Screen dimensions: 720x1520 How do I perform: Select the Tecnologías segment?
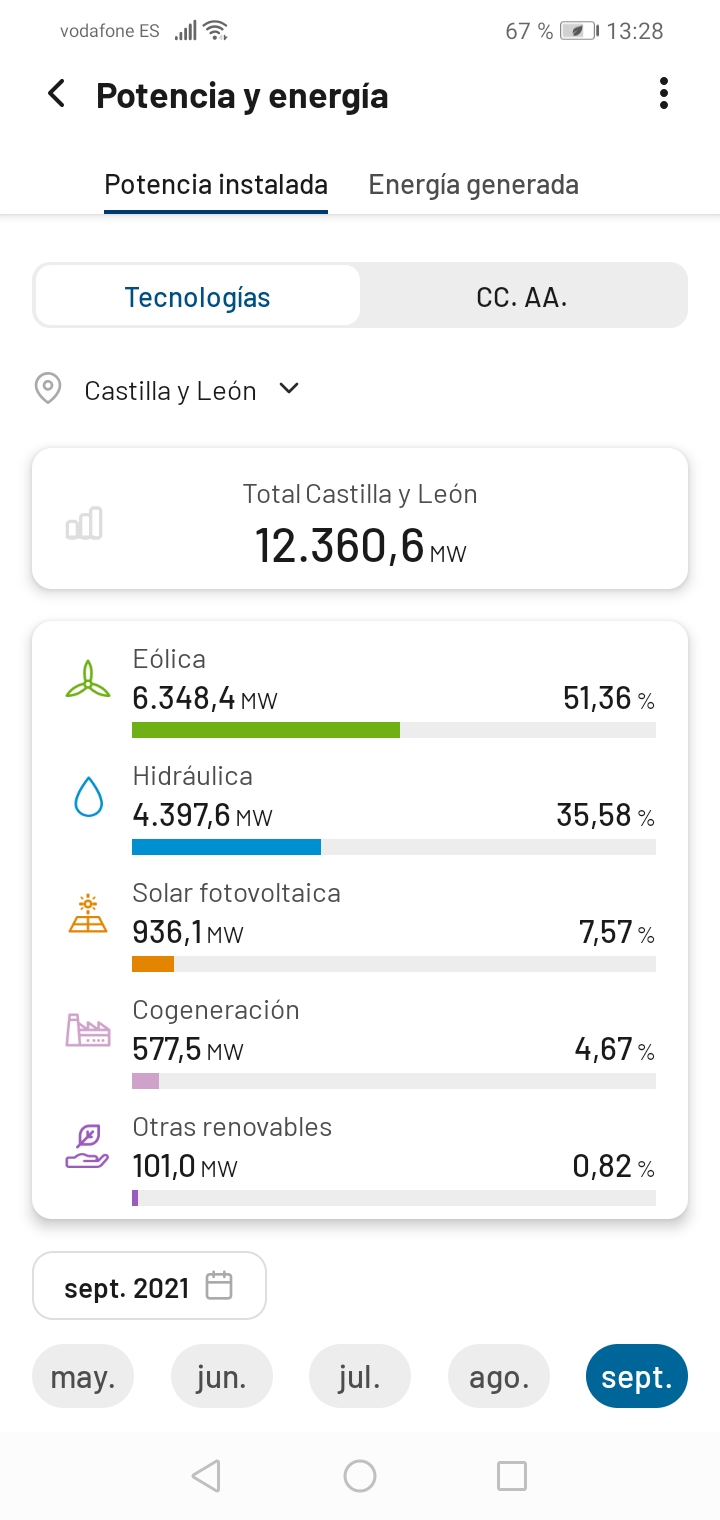(x=197, y=297)
